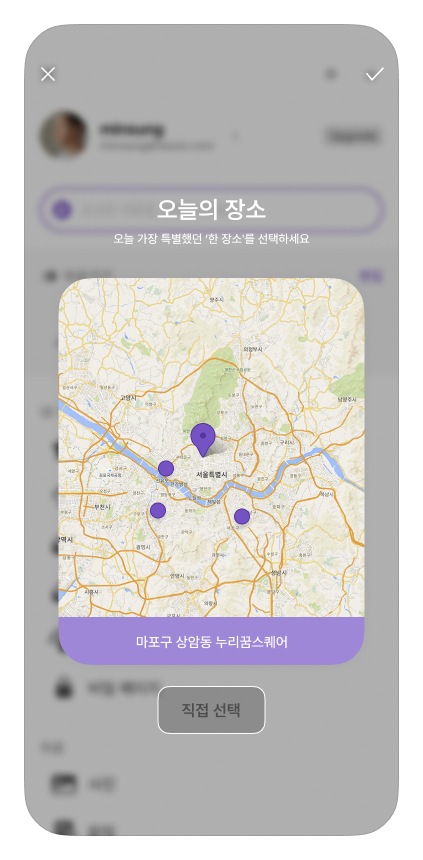Close the place selection with the X

point(48,74)
